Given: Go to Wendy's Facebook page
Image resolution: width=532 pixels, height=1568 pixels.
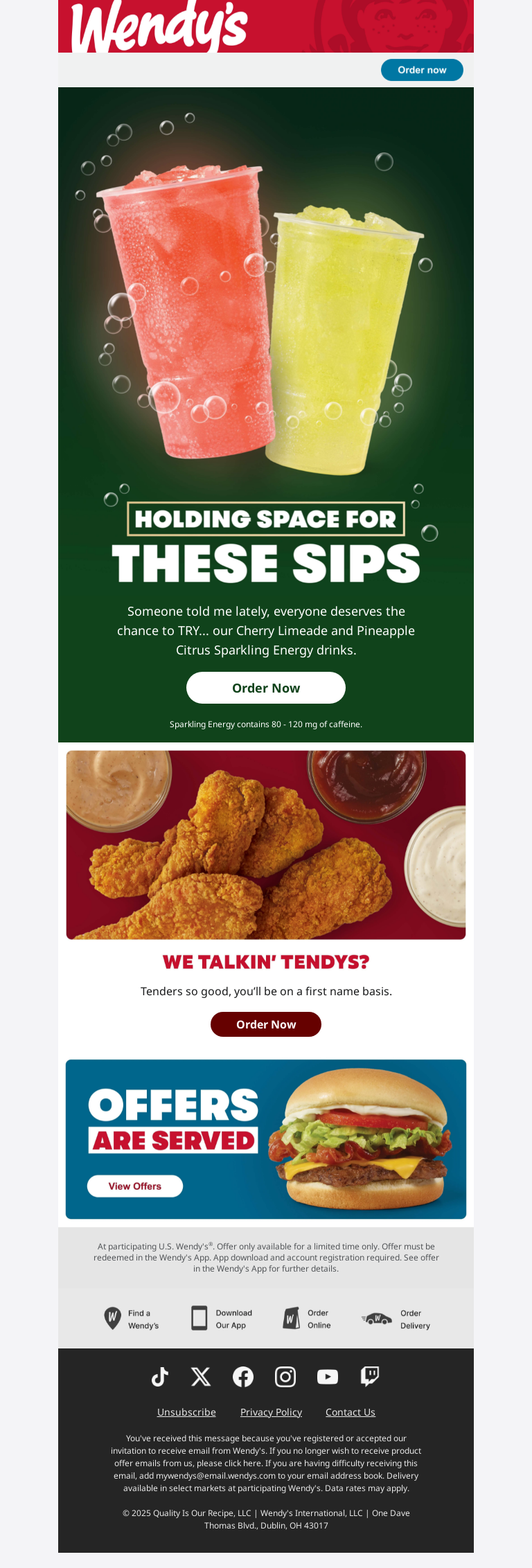Looking at the screenshot, I should 243,1377.
